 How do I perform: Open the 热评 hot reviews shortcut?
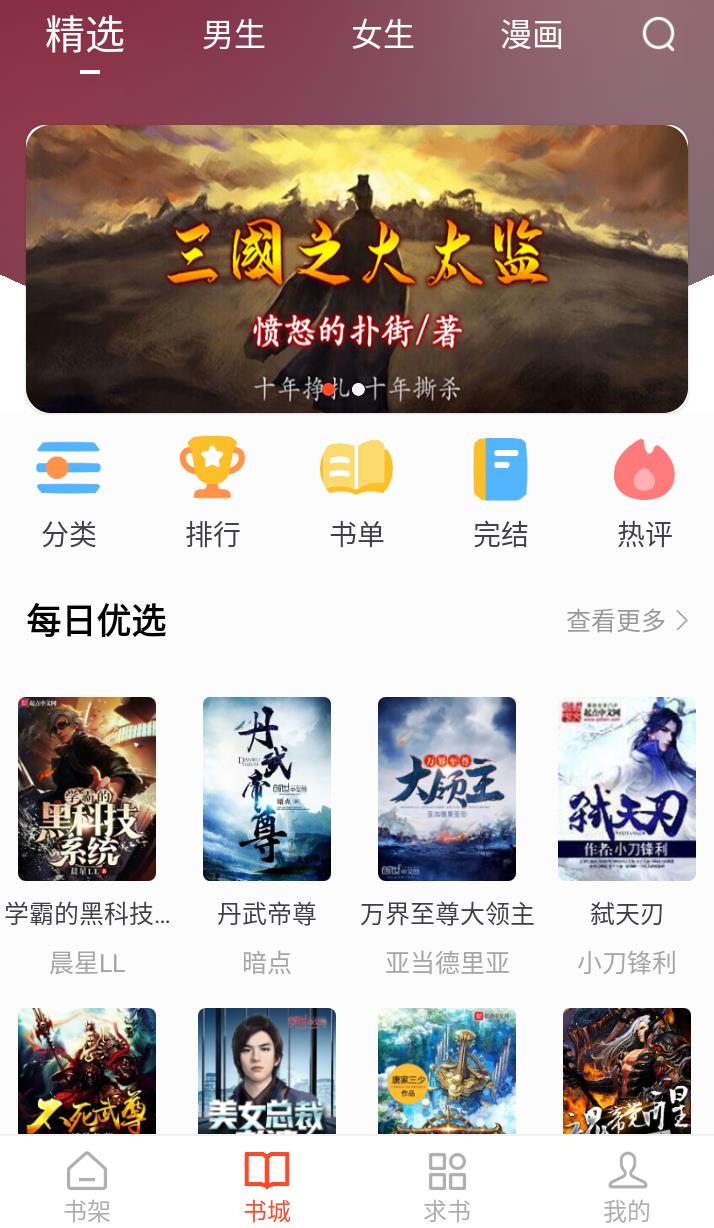tap(644, 492)
